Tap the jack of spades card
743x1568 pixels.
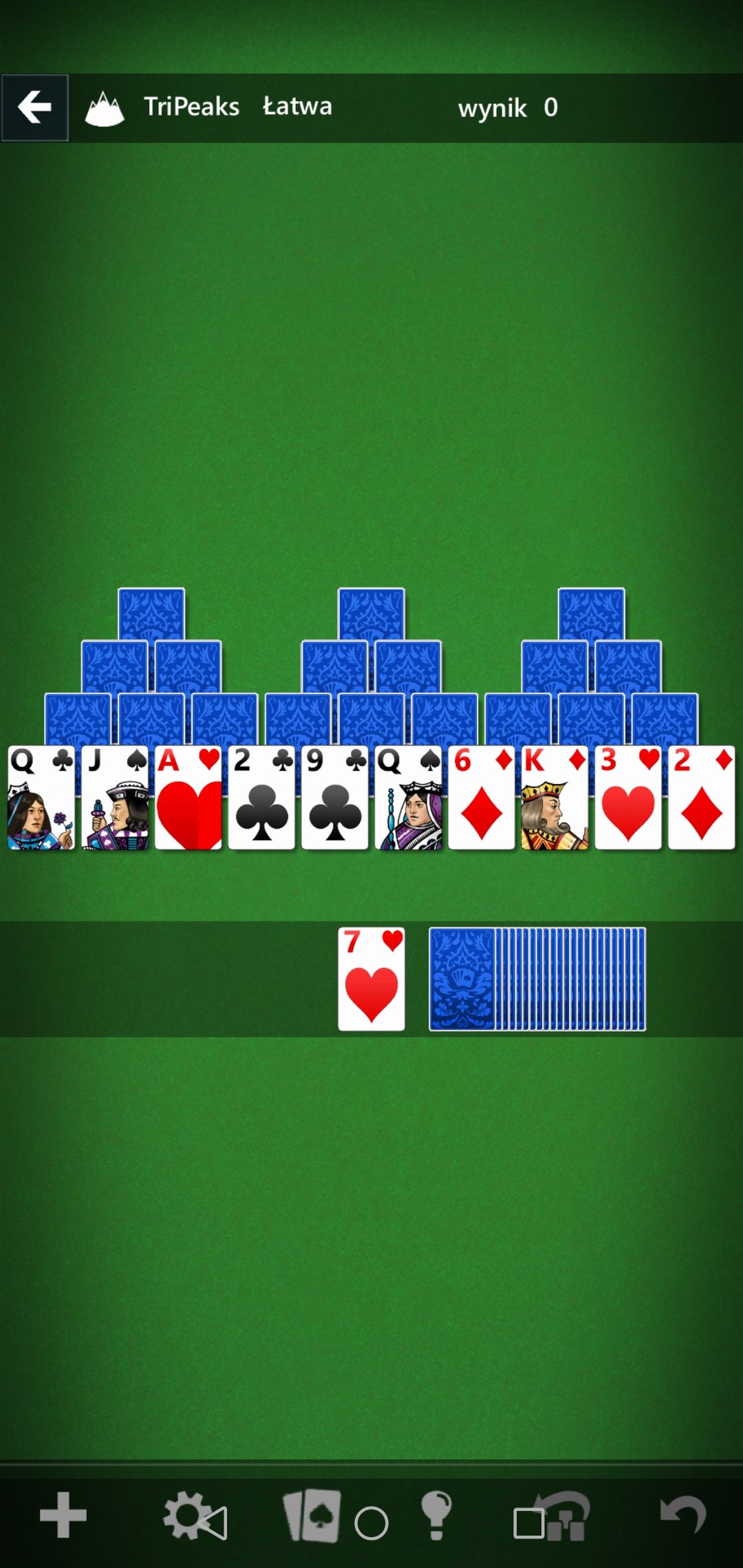click(115, 798)
